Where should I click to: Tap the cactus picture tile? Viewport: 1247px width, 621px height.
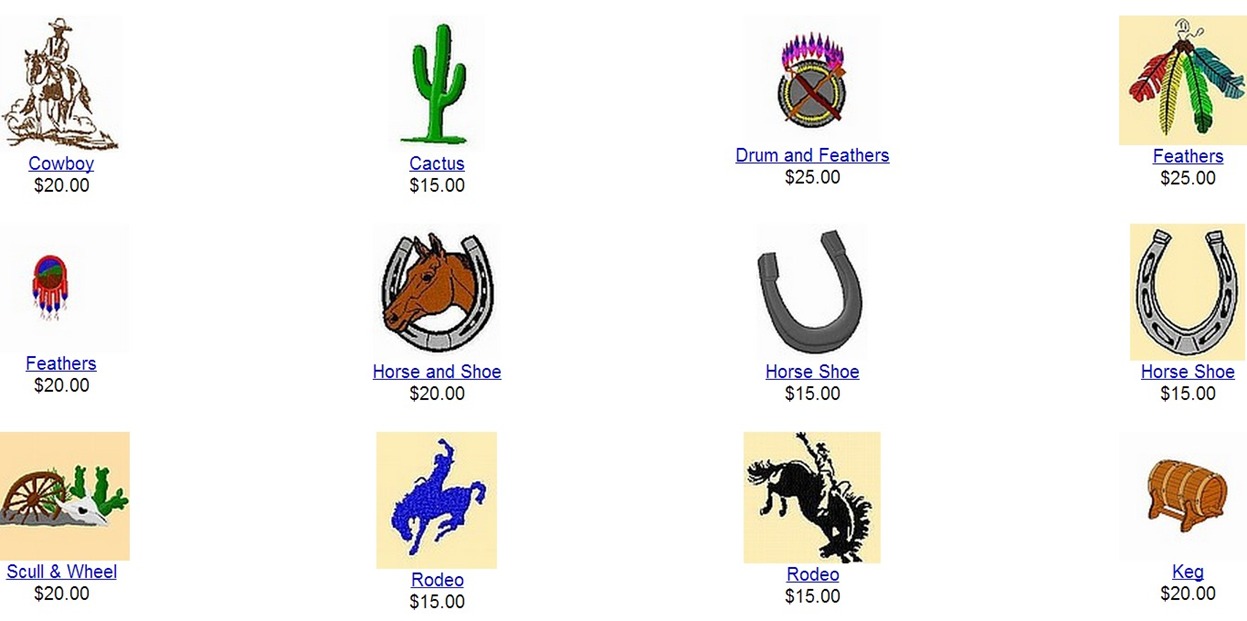437,84
